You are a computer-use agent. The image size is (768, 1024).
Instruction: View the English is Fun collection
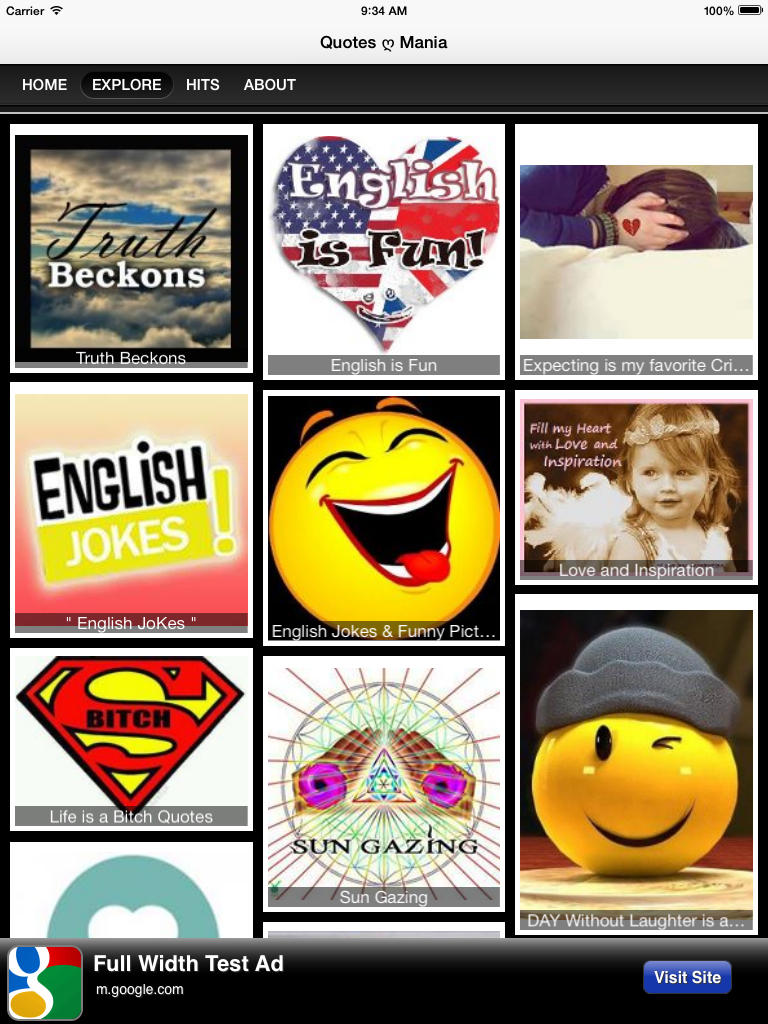pyautogui.click(x=384, y=251)
